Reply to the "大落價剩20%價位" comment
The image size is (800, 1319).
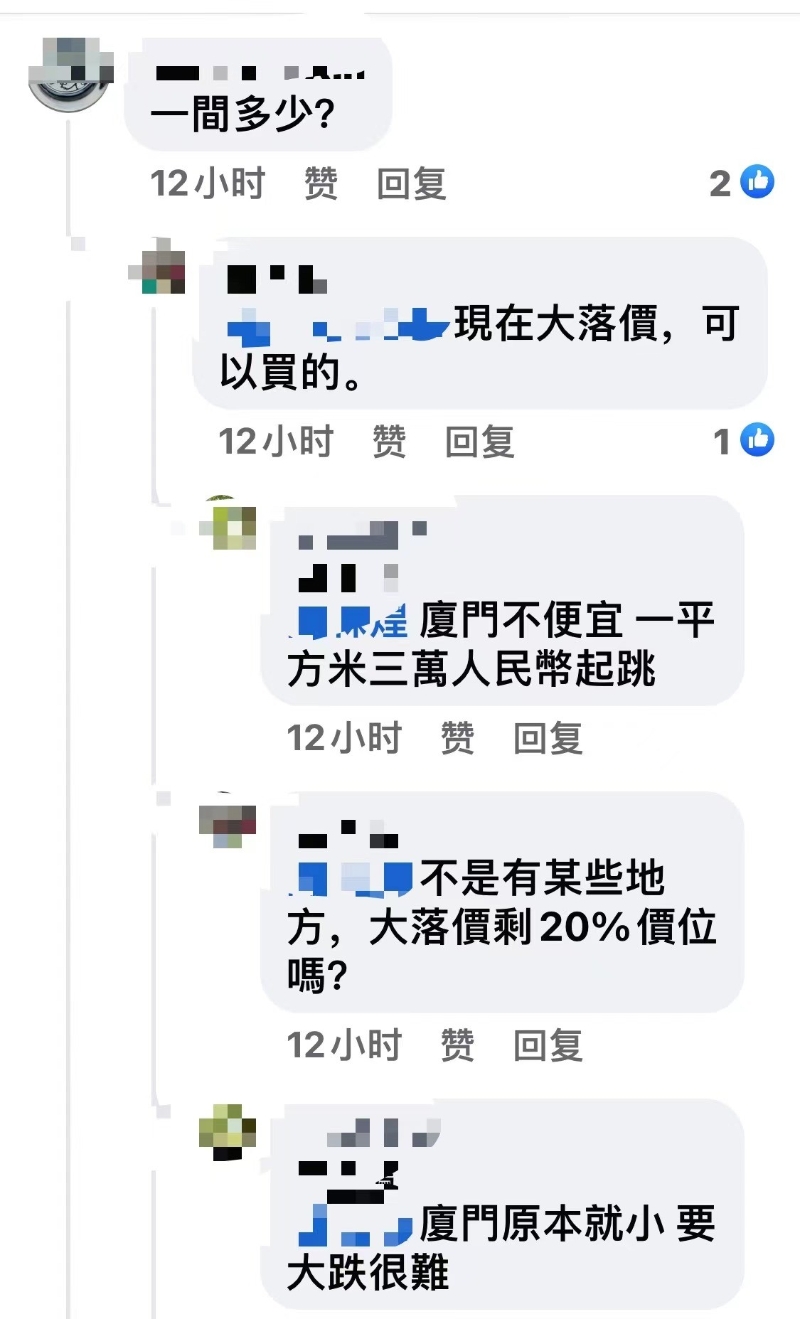pyautogui.click(x=547, y=1046)
